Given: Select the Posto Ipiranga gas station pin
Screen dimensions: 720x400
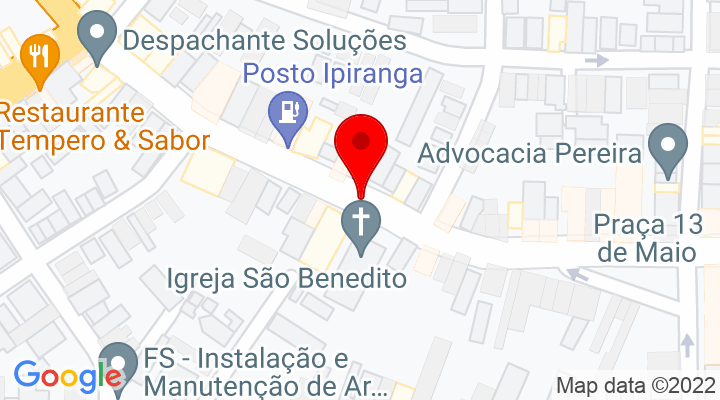Looking at the screenshot, I should pos(290,115).
